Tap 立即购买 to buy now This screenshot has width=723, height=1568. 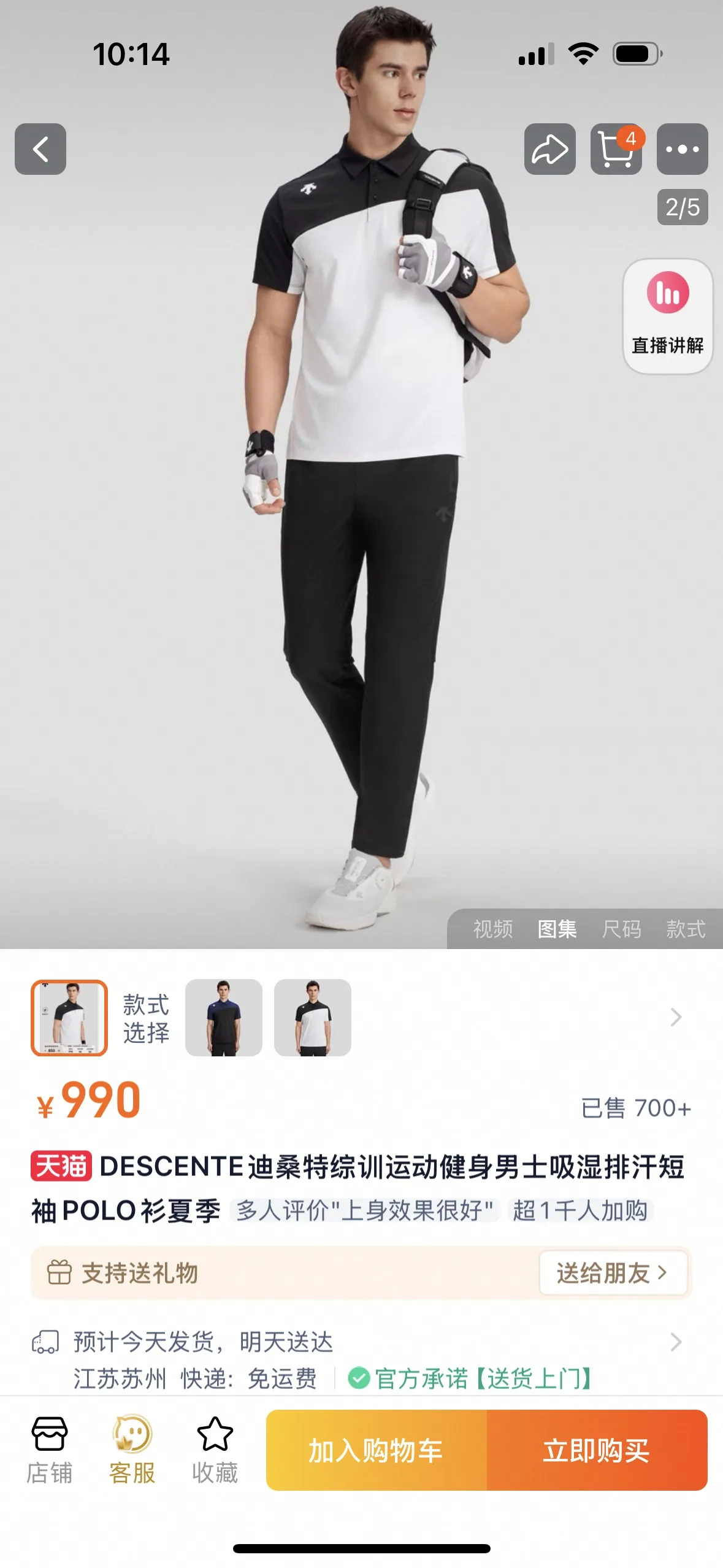pos(596,1450)
